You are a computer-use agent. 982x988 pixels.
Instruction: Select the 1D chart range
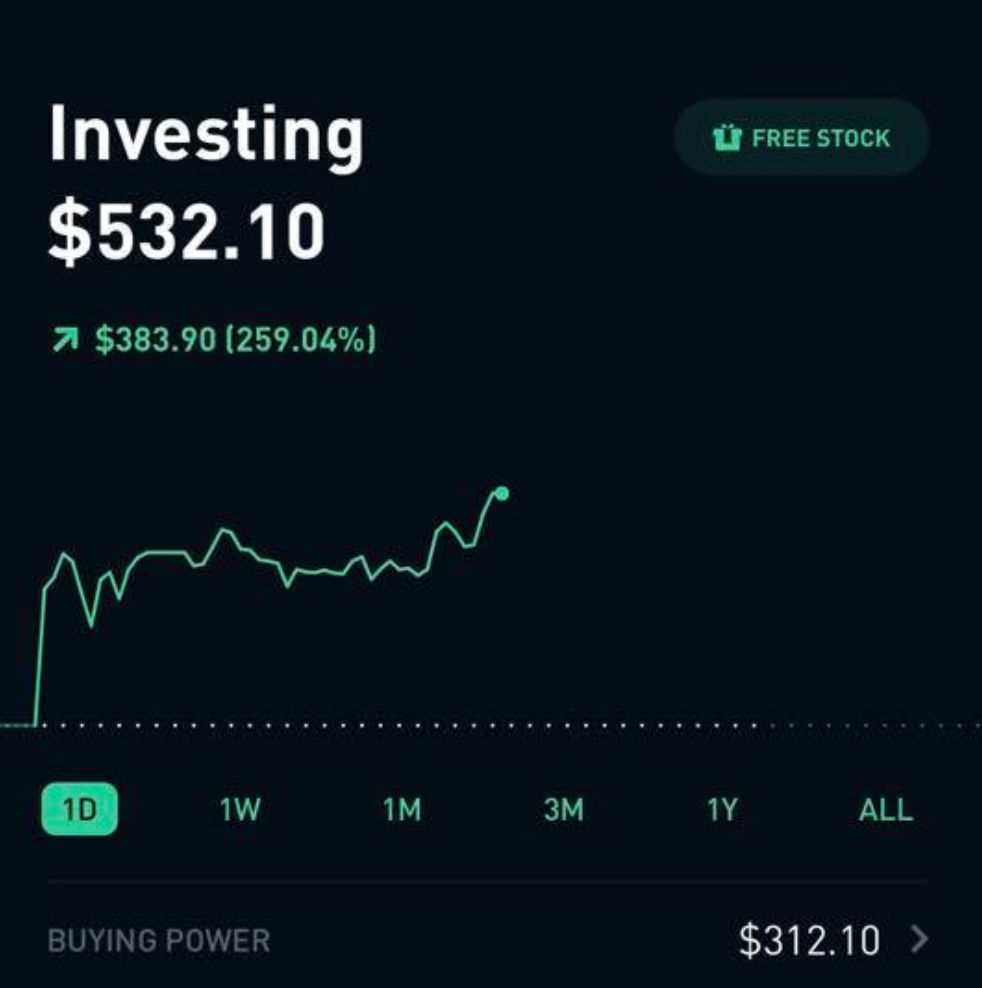79,809
